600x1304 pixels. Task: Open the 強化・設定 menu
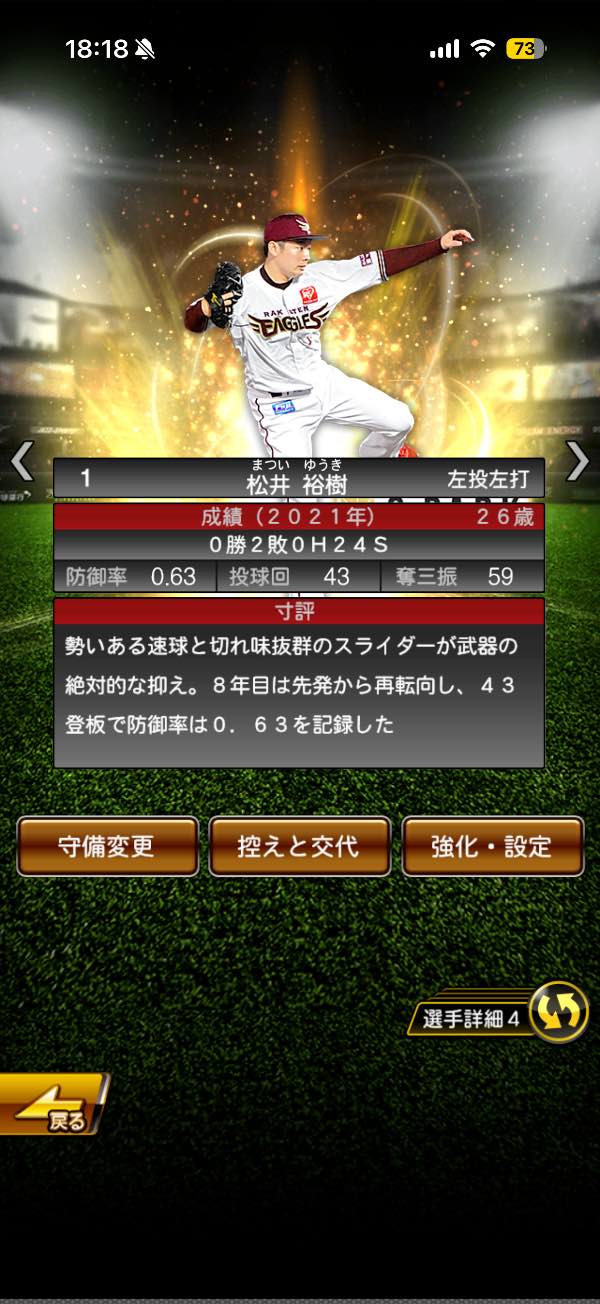point(492,846)
